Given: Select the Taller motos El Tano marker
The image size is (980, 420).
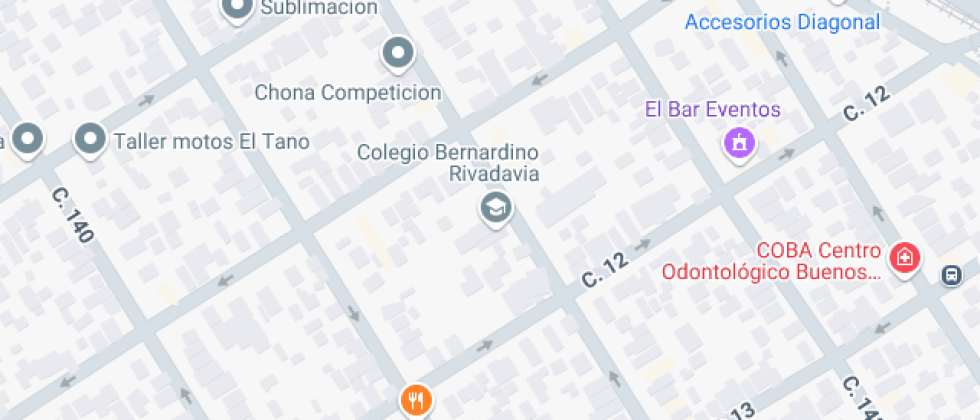Looking at the screenshot, I should [x=90, y=139].
